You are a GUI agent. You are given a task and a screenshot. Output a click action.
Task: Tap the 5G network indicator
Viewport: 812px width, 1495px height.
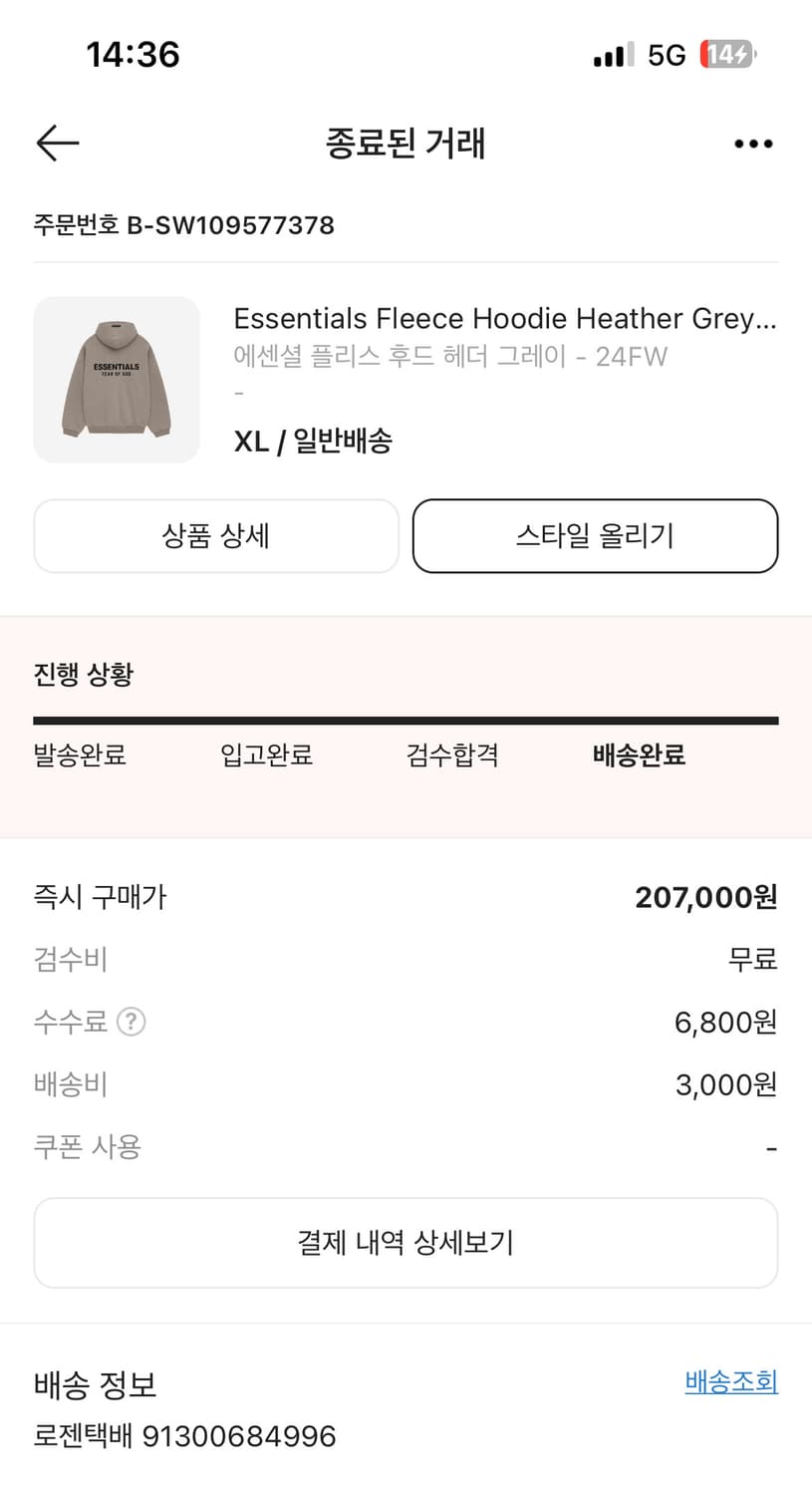[667, 56]
